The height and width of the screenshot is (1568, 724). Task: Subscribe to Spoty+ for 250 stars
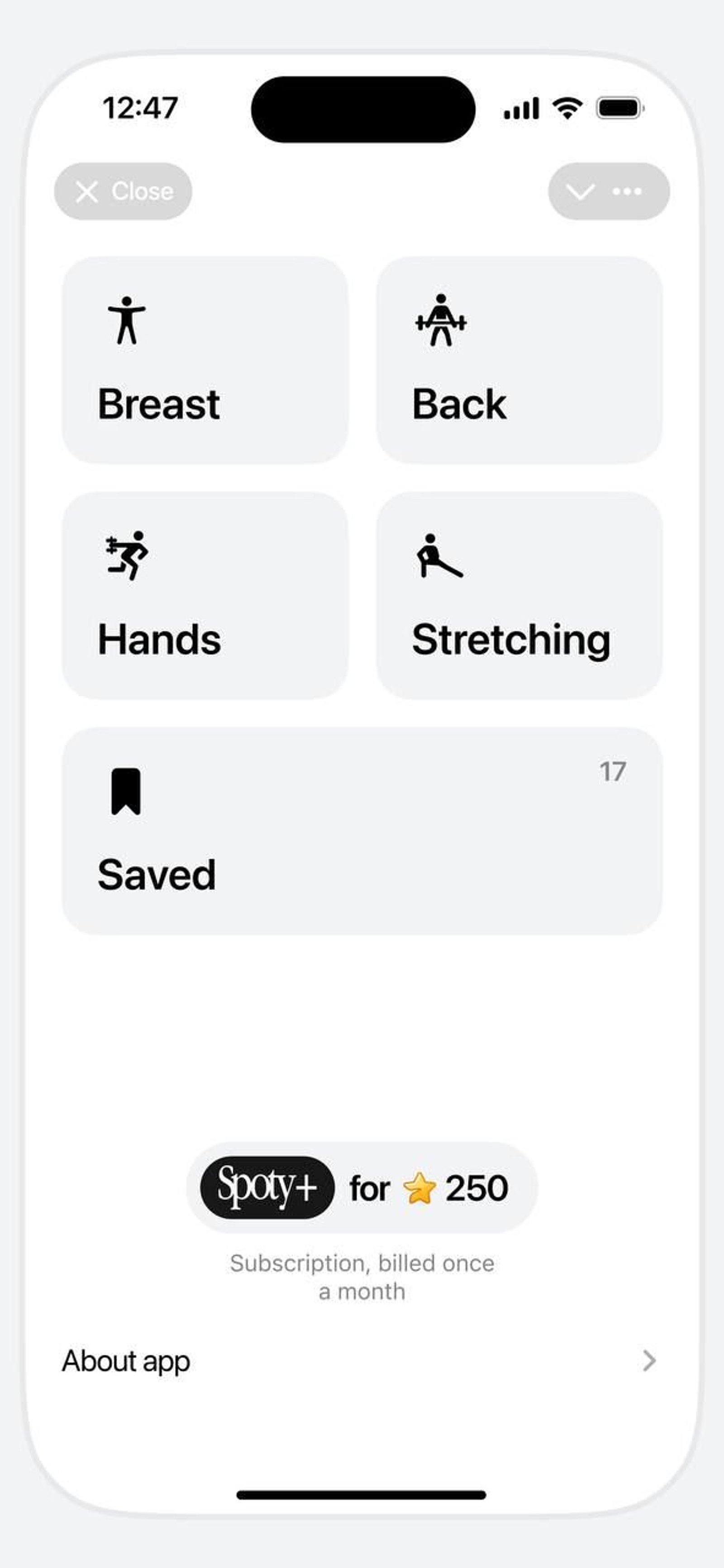[362, 1187]
